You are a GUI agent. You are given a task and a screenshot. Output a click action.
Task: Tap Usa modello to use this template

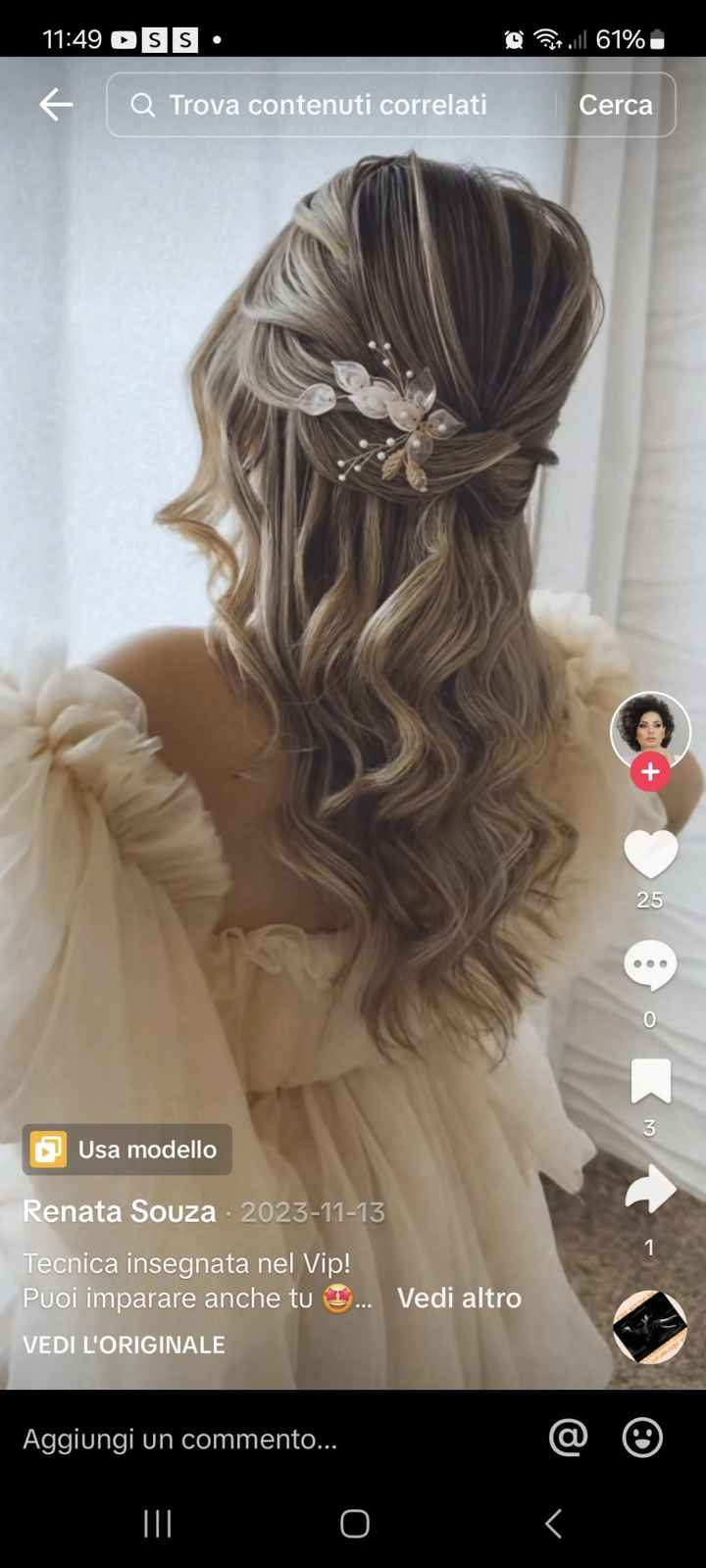126,1150
